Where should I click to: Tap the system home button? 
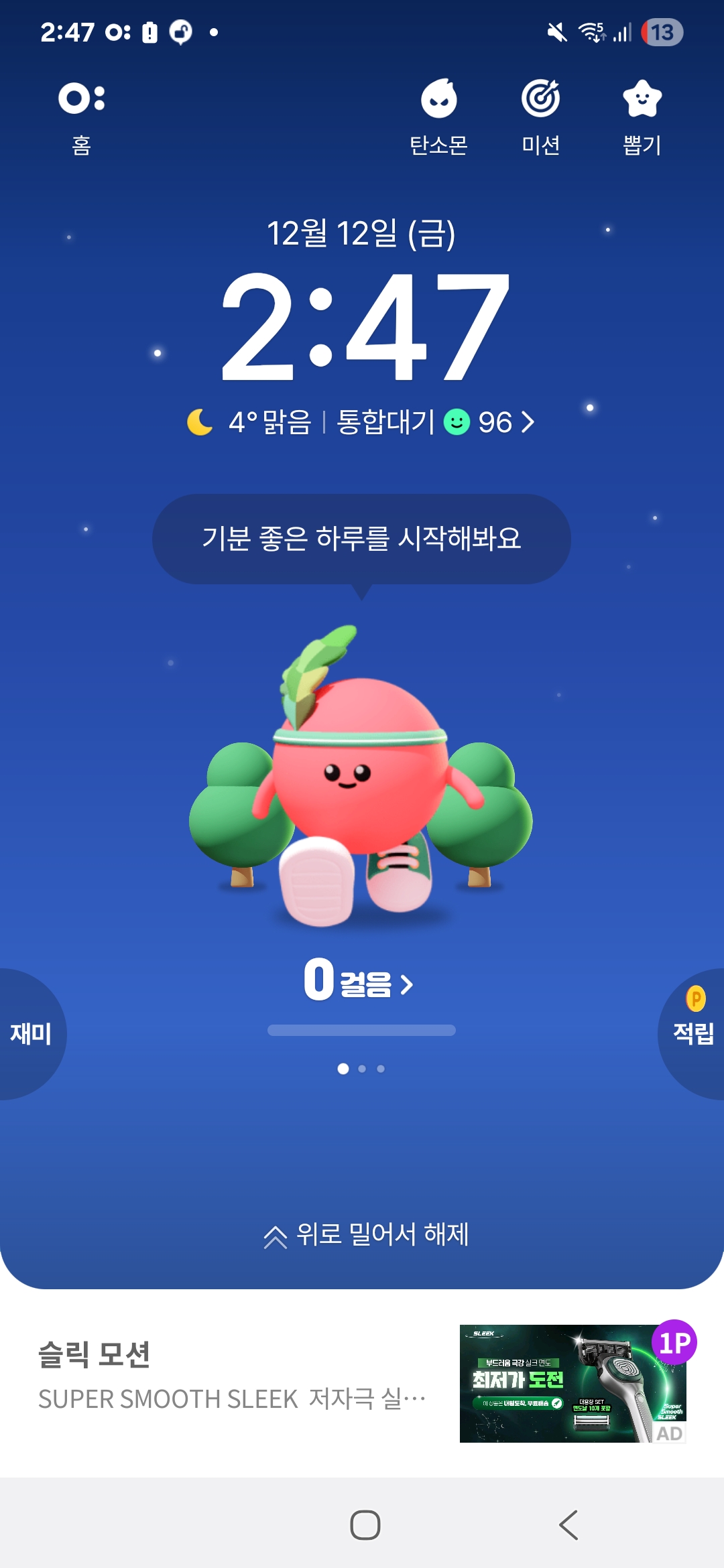tap(365, 1524)
